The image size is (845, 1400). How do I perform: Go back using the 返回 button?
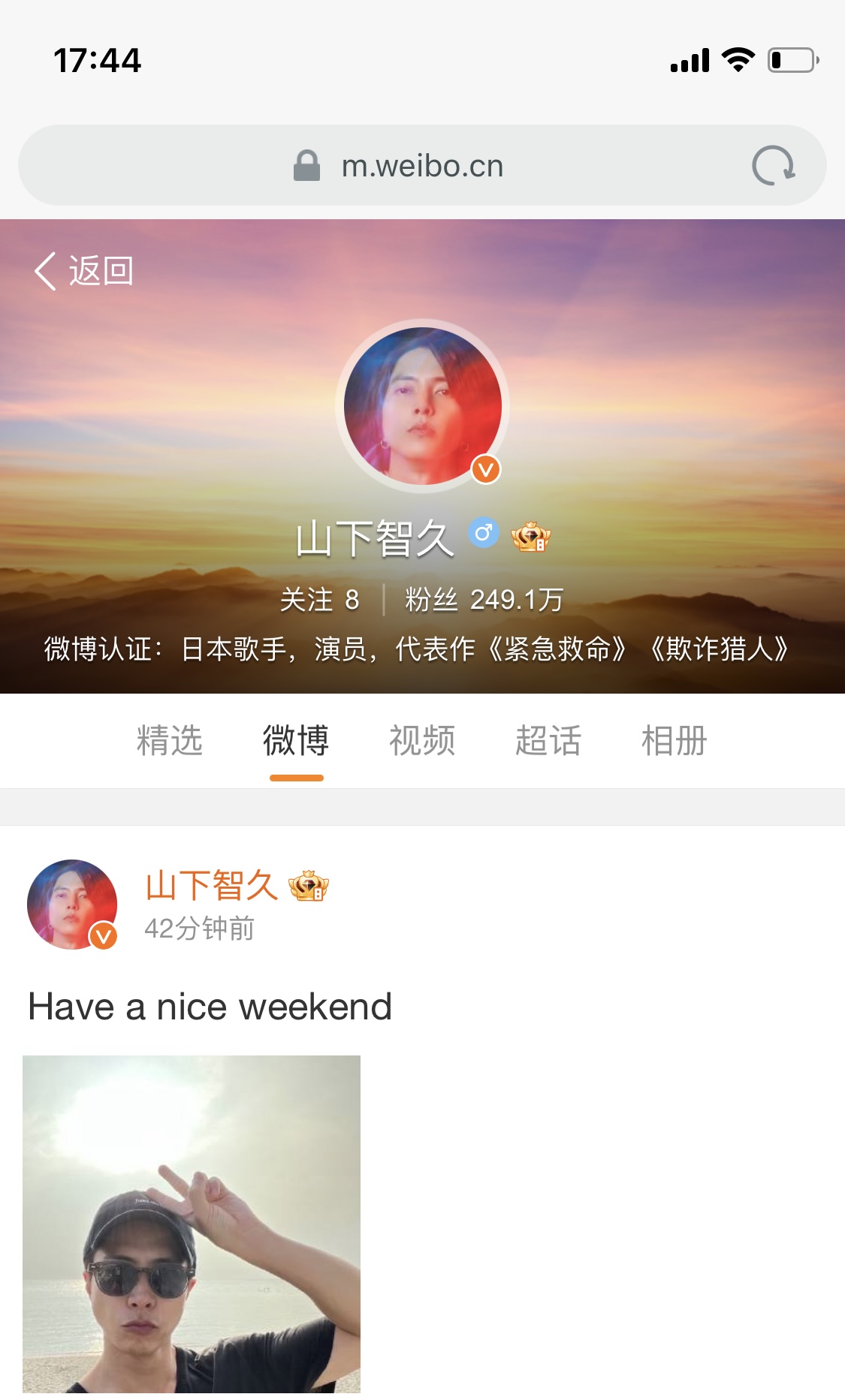(x=84, y=271)
